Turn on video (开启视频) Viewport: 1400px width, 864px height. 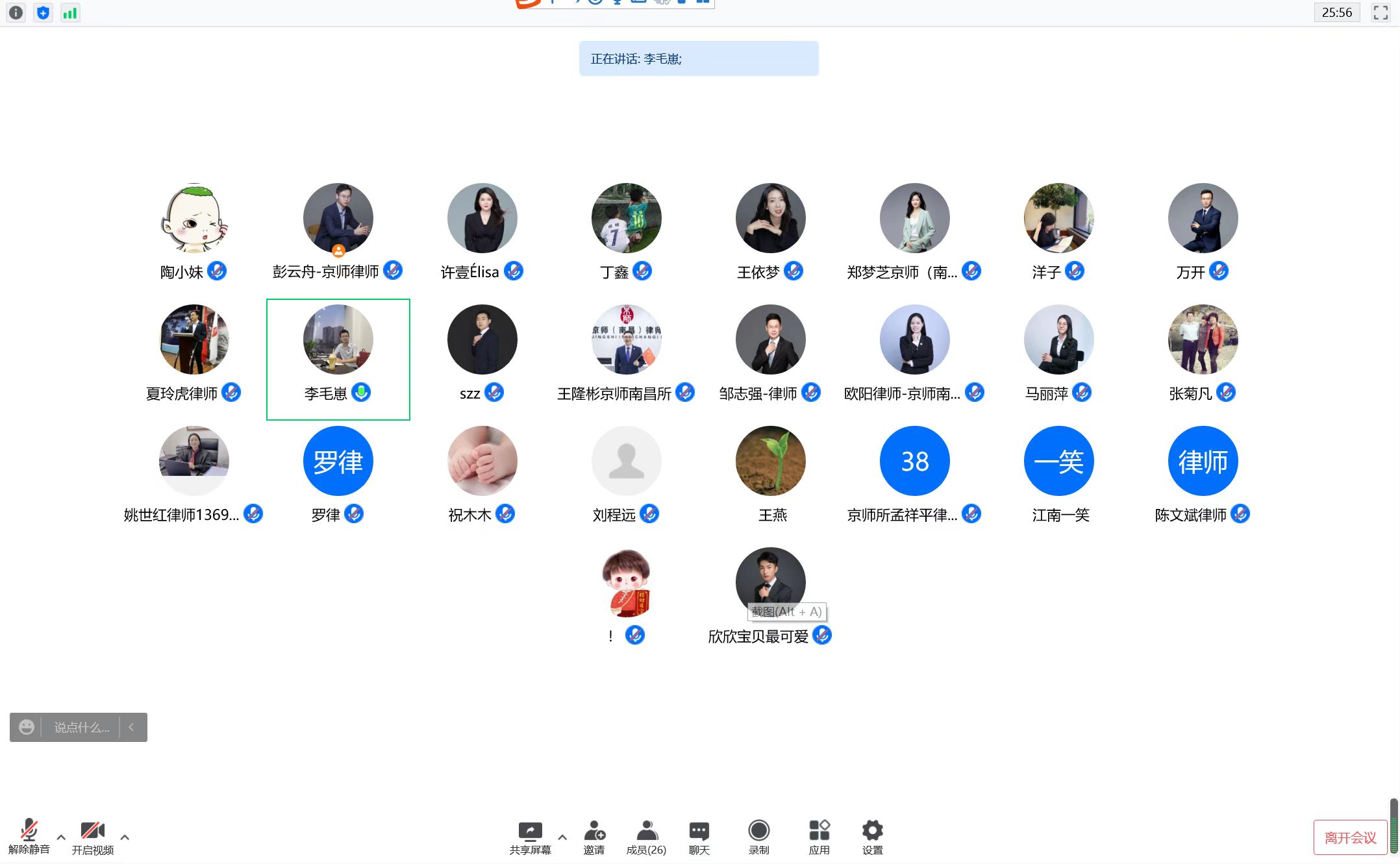92,836
